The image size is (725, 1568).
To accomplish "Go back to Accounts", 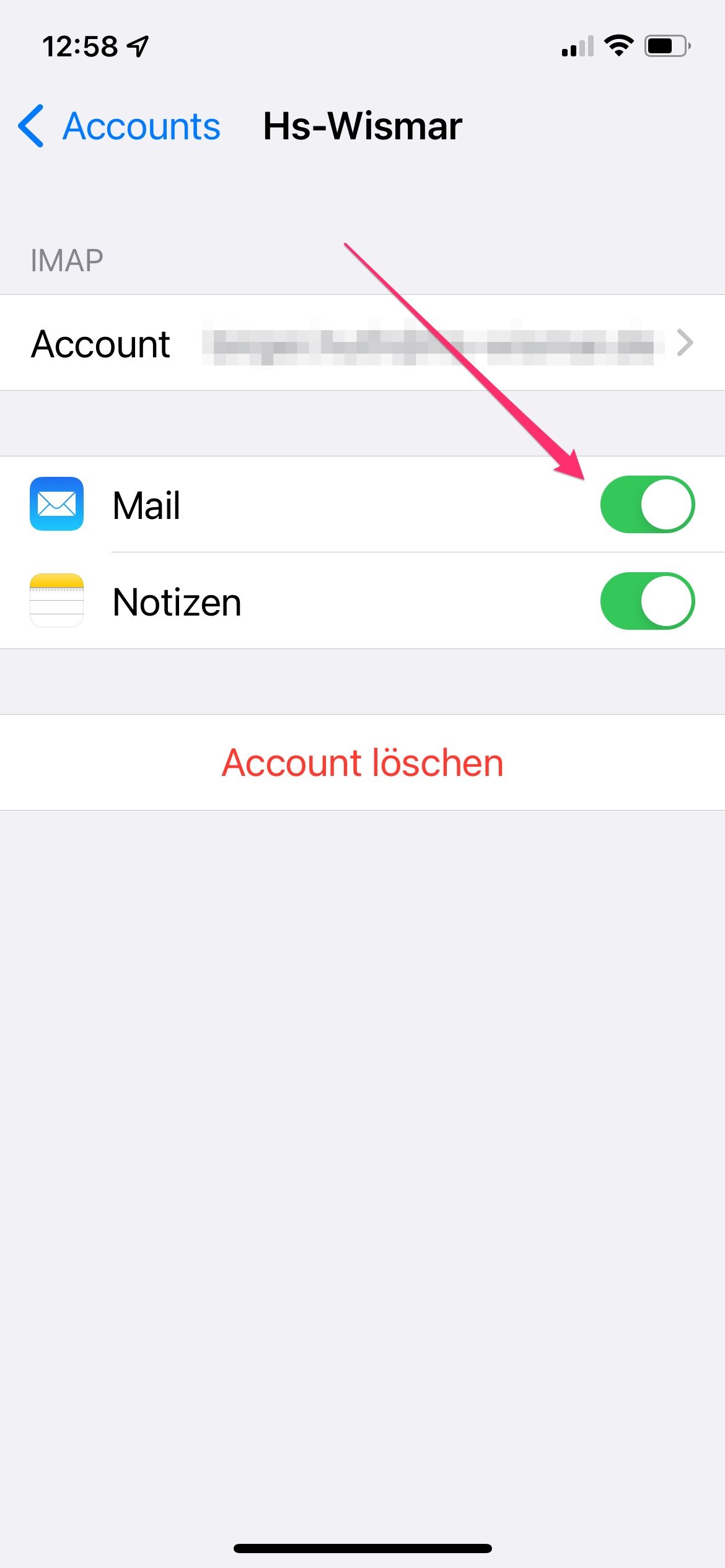I will click(x=119, y=126).
